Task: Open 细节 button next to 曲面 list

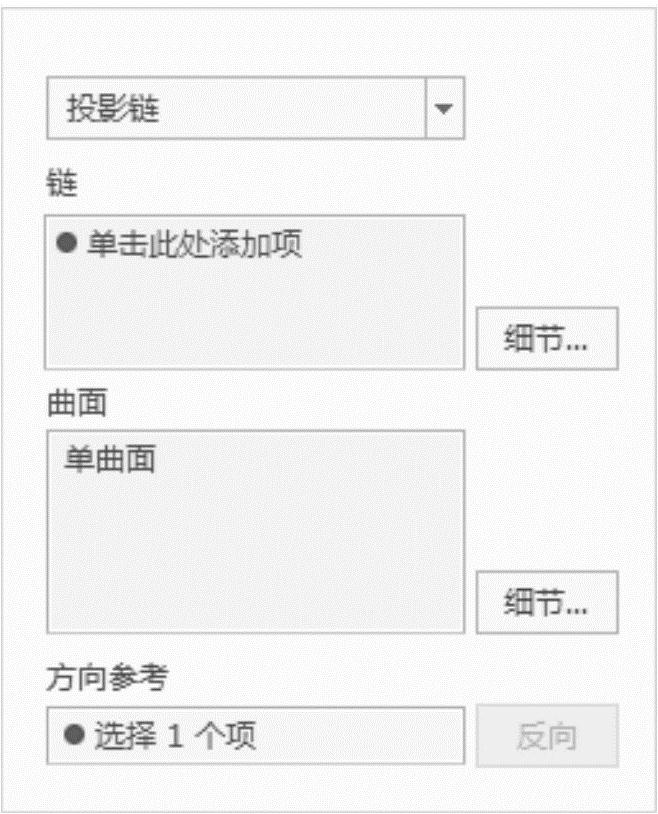Action: [x=546, y=603]
